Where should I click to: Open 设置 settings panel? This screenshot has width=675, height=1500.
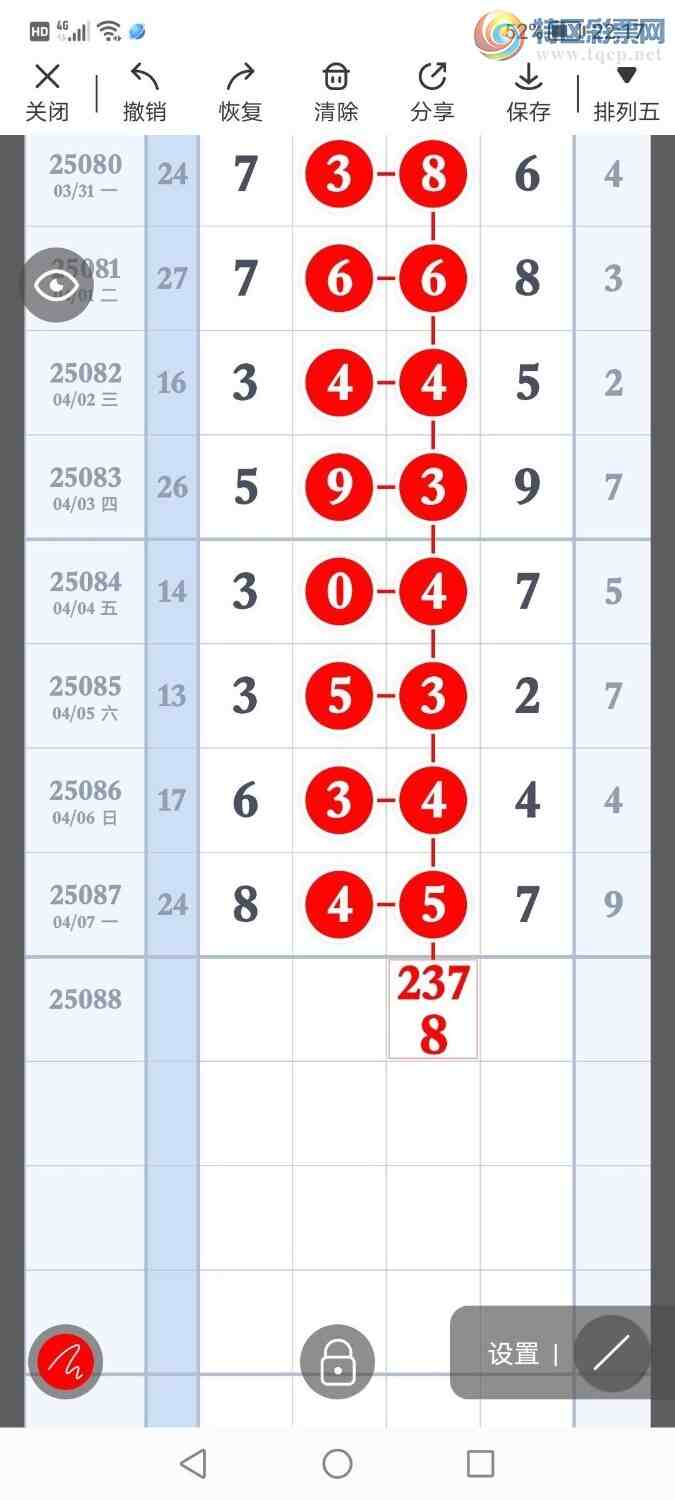tap(513, 1354)
